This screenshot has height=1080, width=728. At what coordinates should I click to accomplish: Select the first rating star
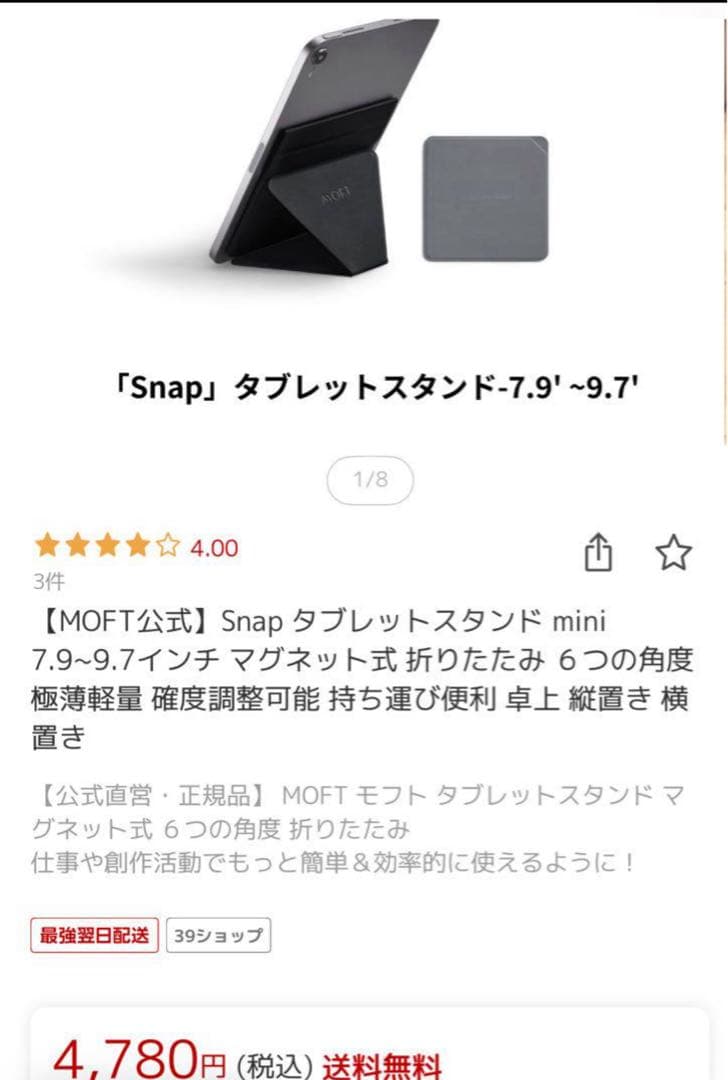[x=49, y=546]
